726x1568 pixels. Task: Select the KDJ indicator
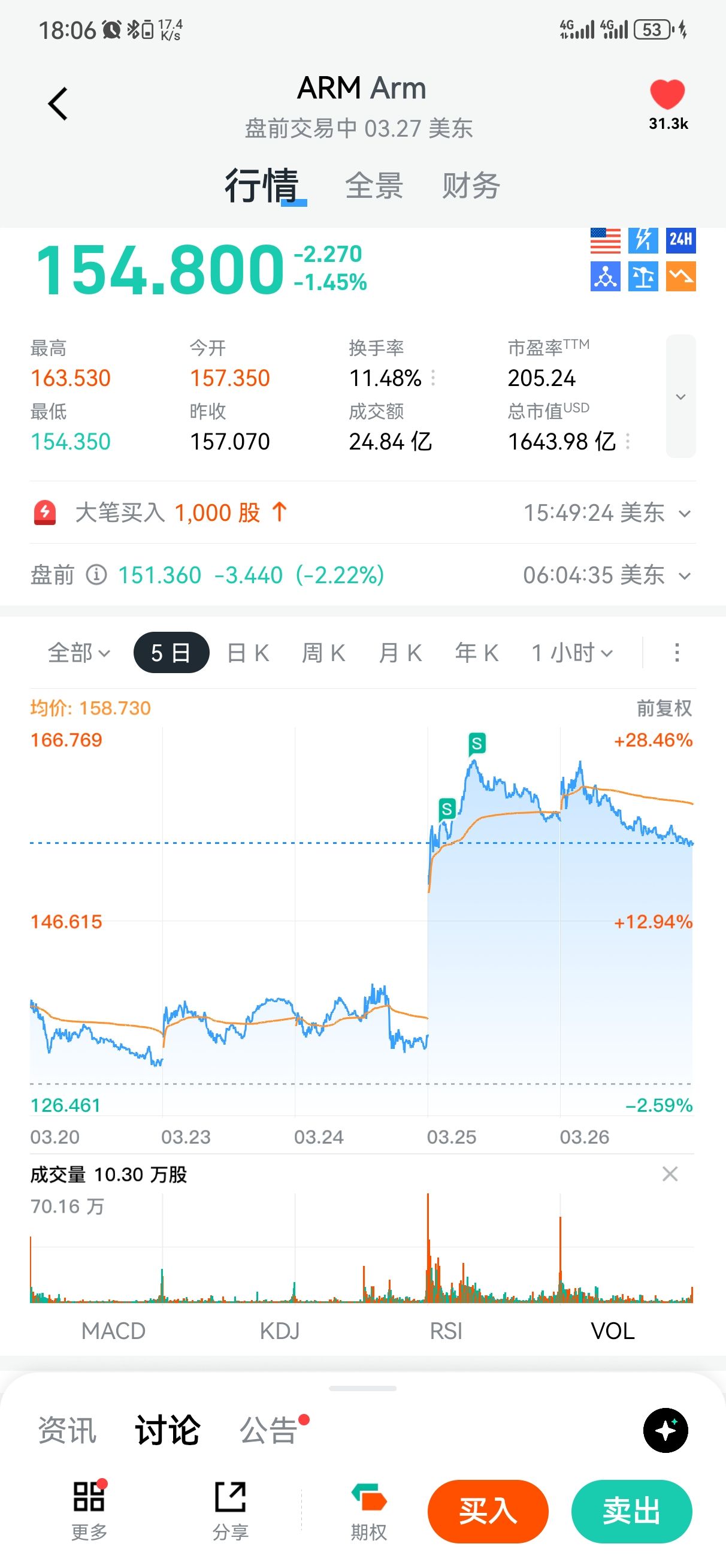coord(279,1331)
